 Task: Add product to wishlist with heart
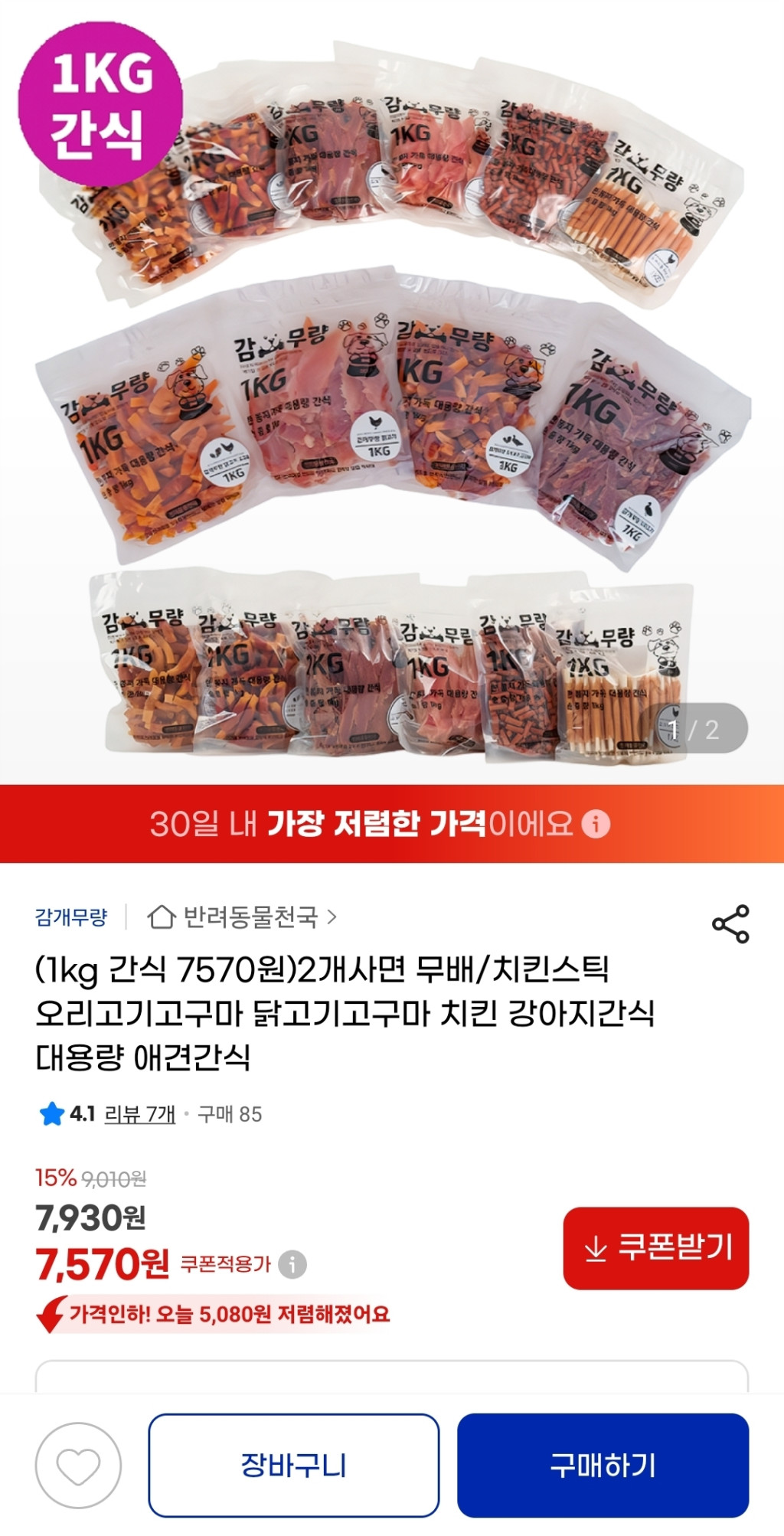[x=78, y=1466]
